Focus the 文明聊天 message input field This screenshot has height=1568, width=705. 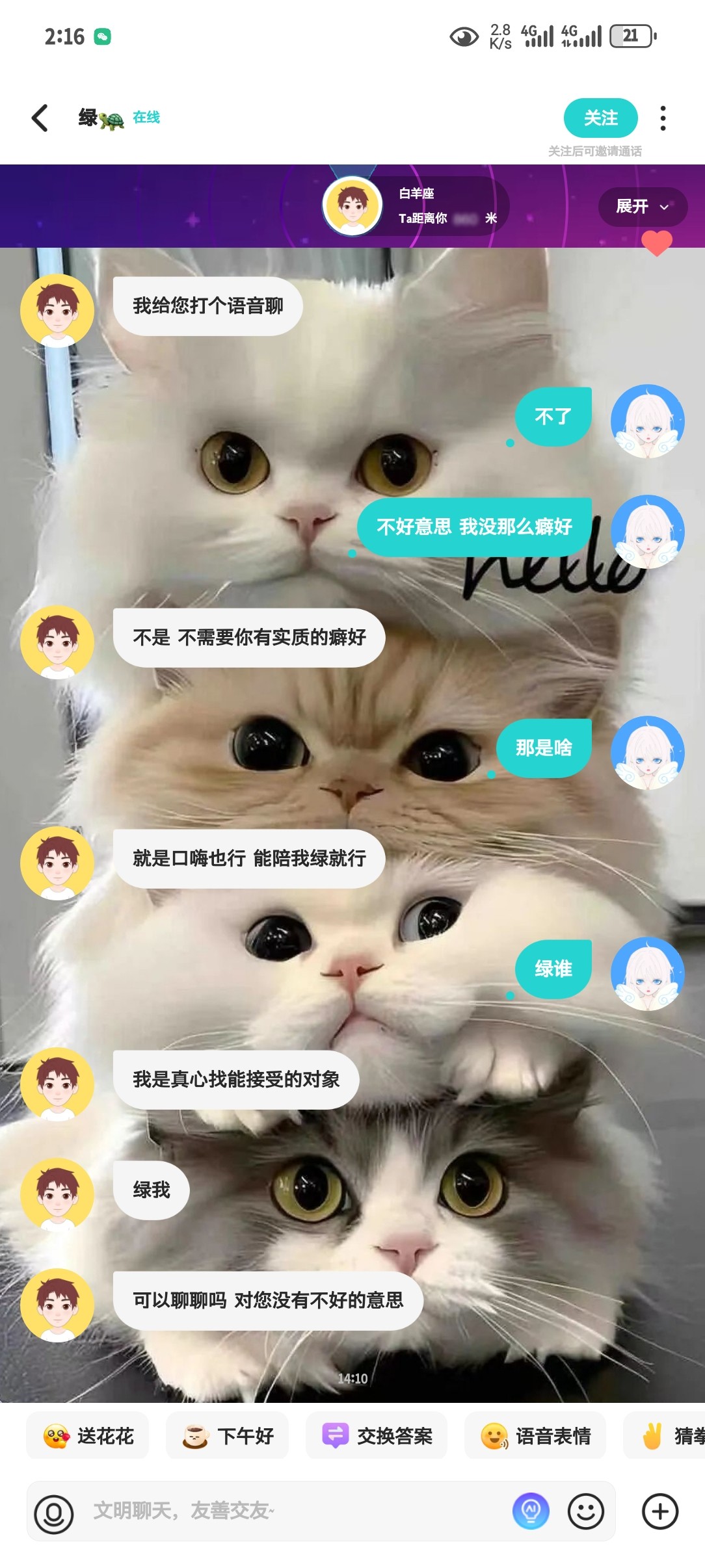click(293, 1510)
